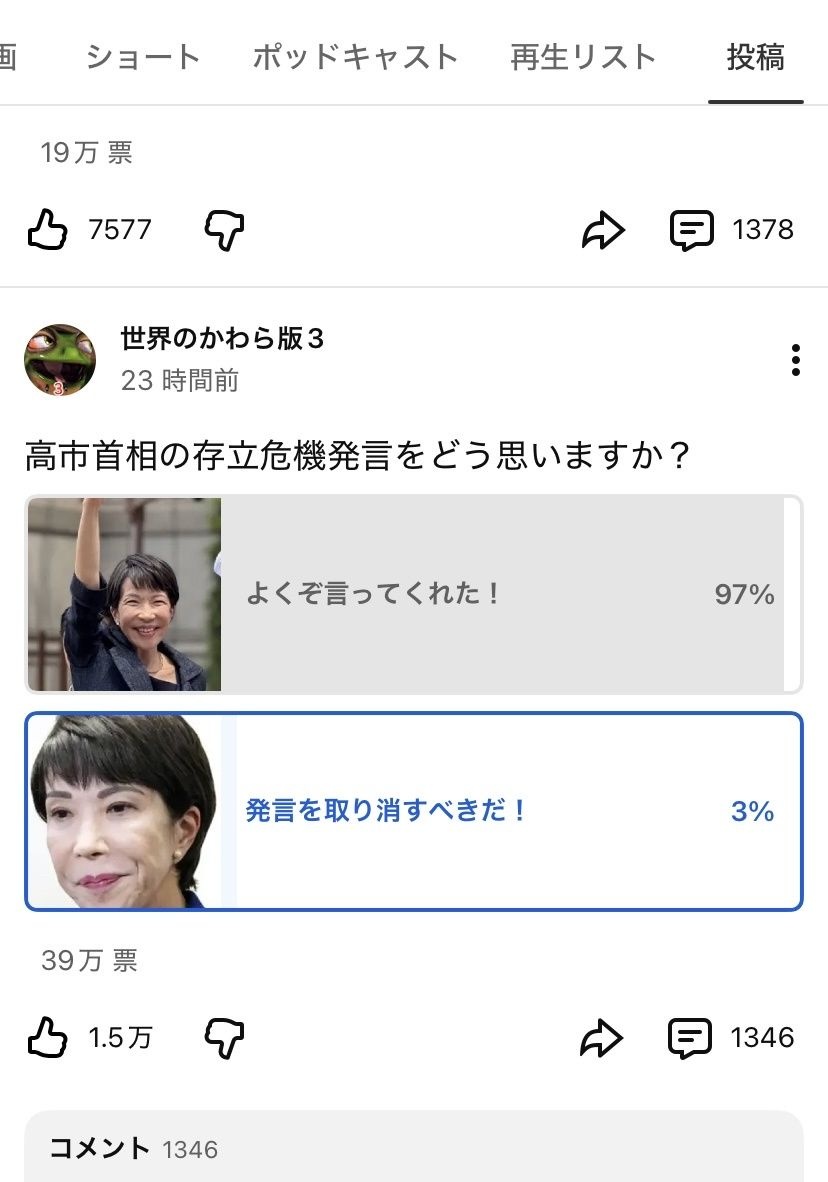Dislike the 高市首相 poll post
Image resolution: width=828 pixels, height=1182 pixels.
[x=224, y=1038]
